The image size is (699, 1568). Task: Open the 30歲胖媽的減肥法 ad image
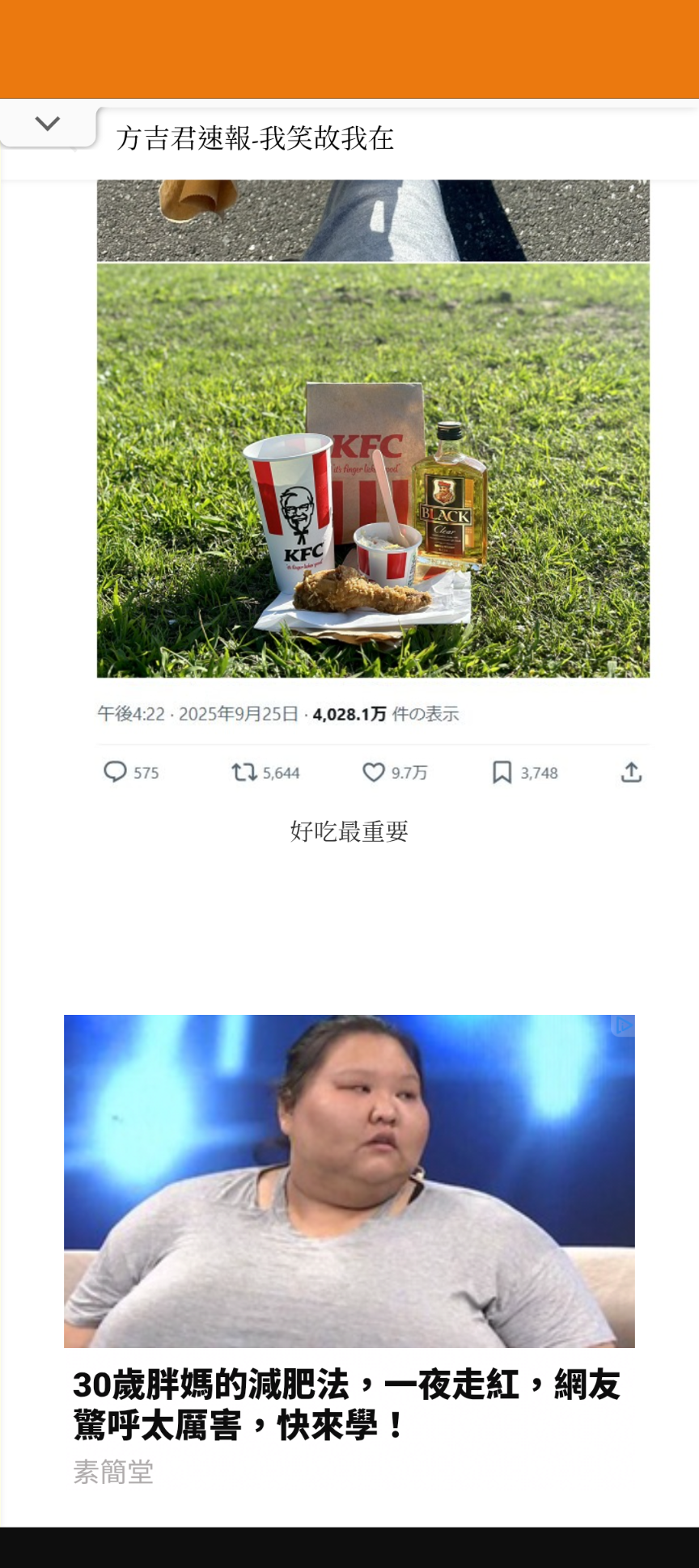(x=349, y=1181)
